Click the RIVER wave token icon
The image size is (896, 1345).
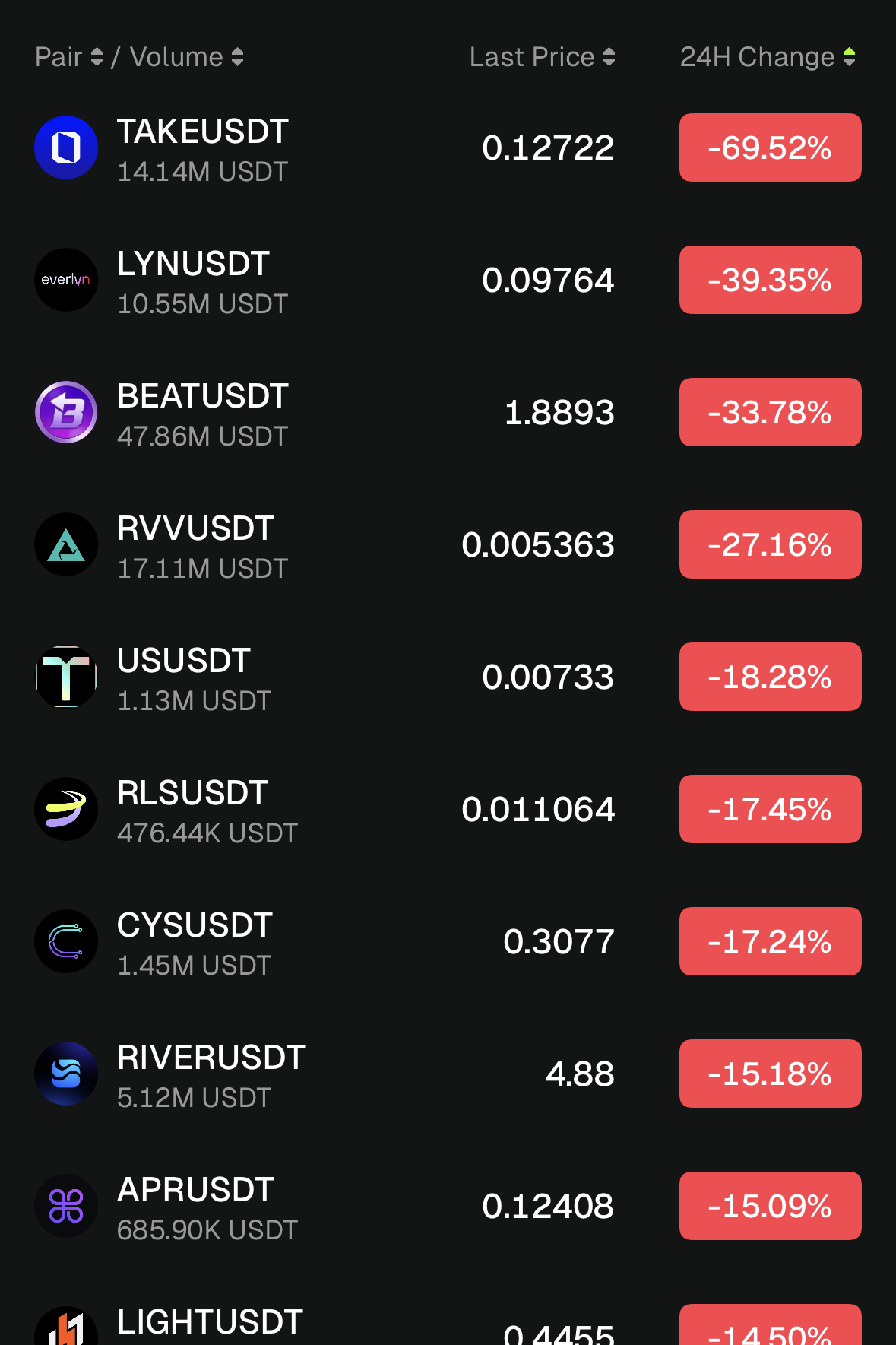click(x=66, y=1074)
